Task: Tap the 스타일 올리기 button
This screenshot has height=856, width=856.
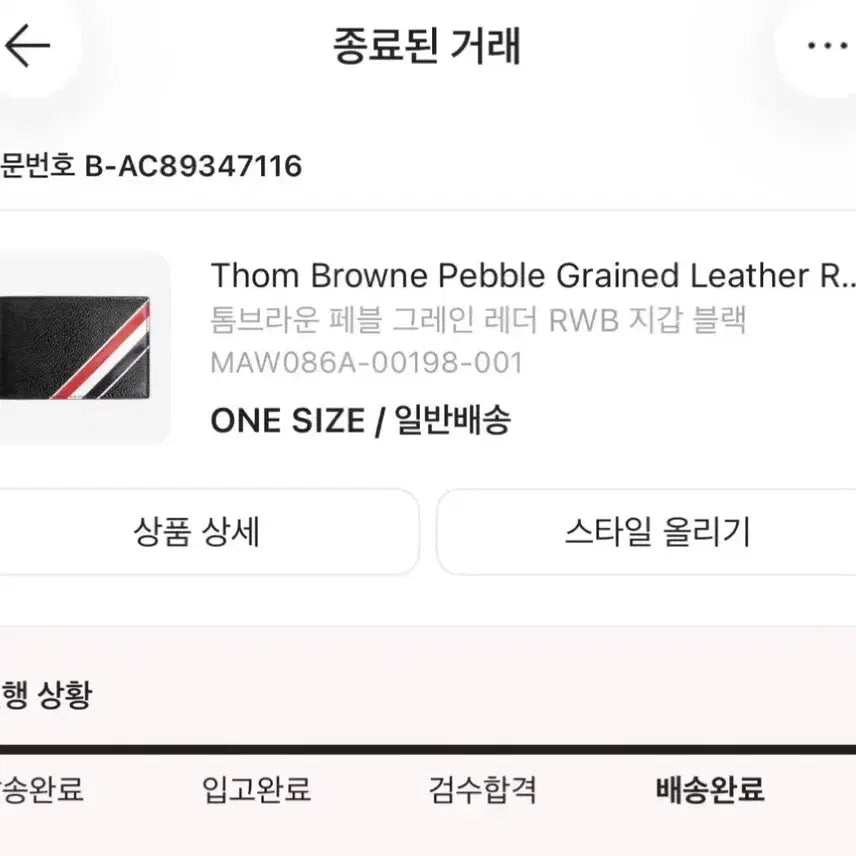Action: pyautogui.click(x=656, y=532)
